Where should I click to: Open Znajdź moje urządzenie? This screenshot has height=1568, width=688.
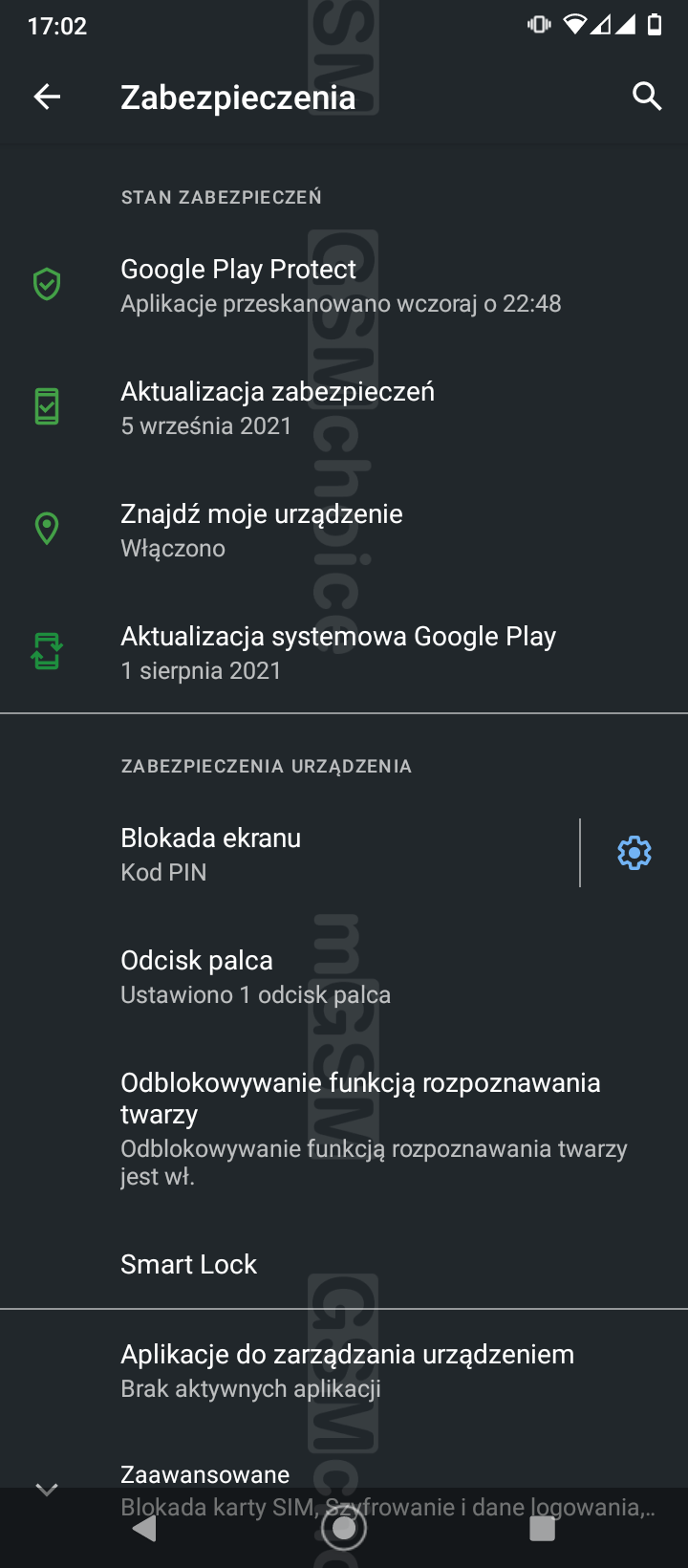262,530
